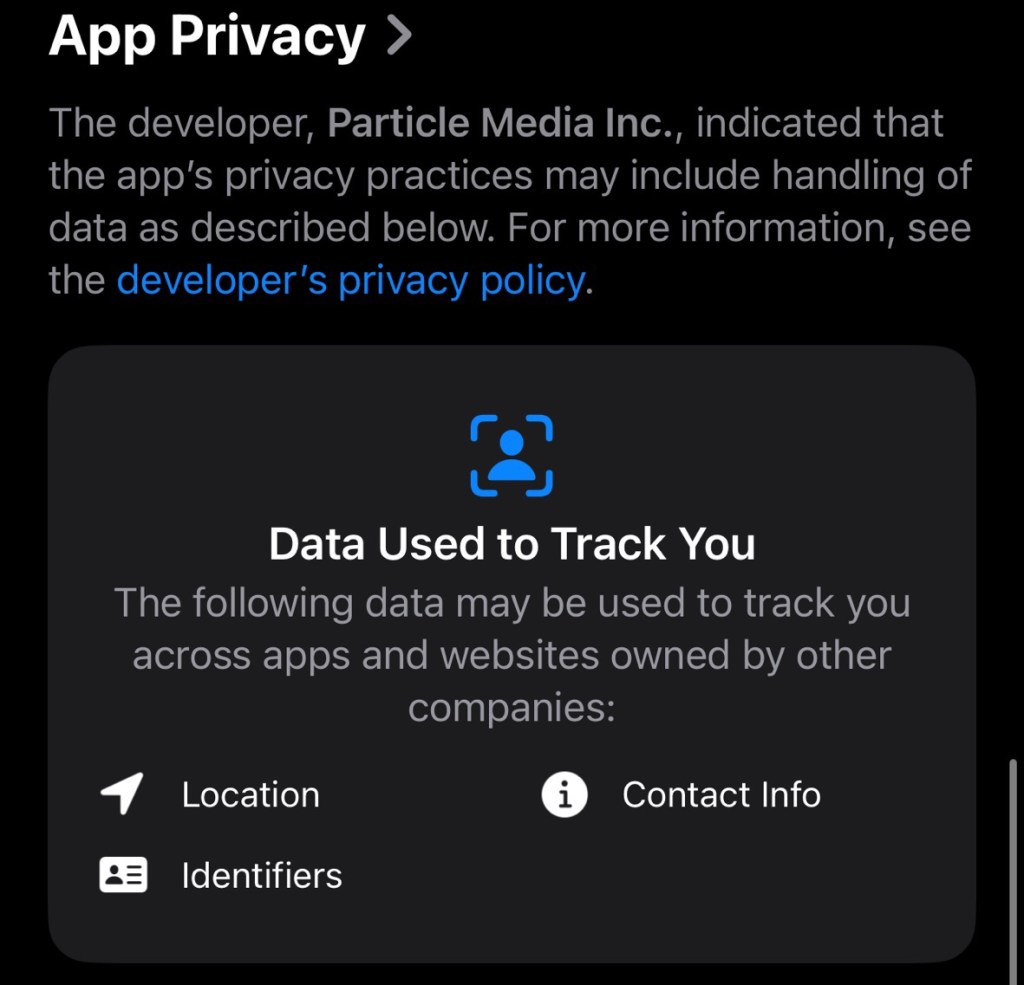Screen dimensions: 1024x985
Task: Open the App Privacy details
Action: tap(230, 38)
